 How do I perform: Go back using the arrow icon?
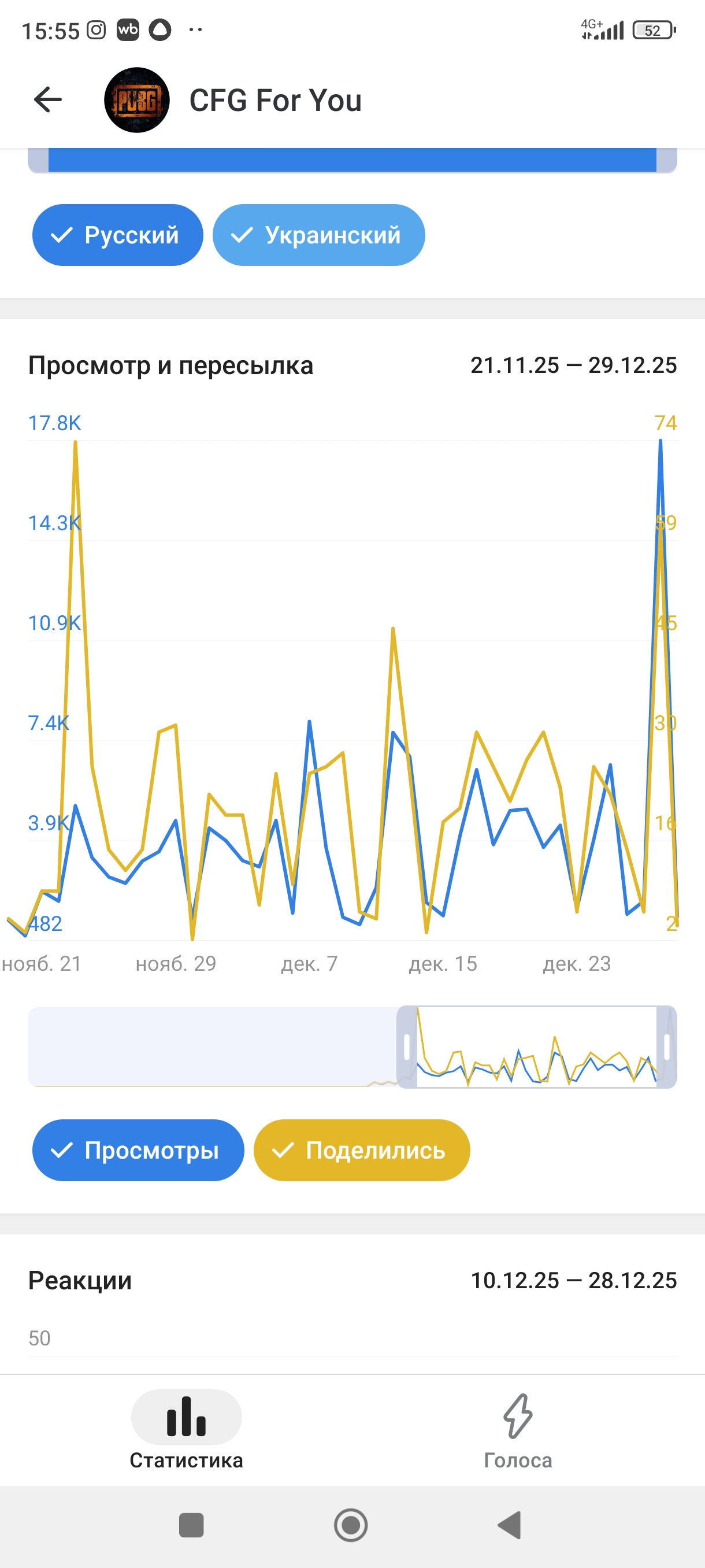[x=48, y=100]
